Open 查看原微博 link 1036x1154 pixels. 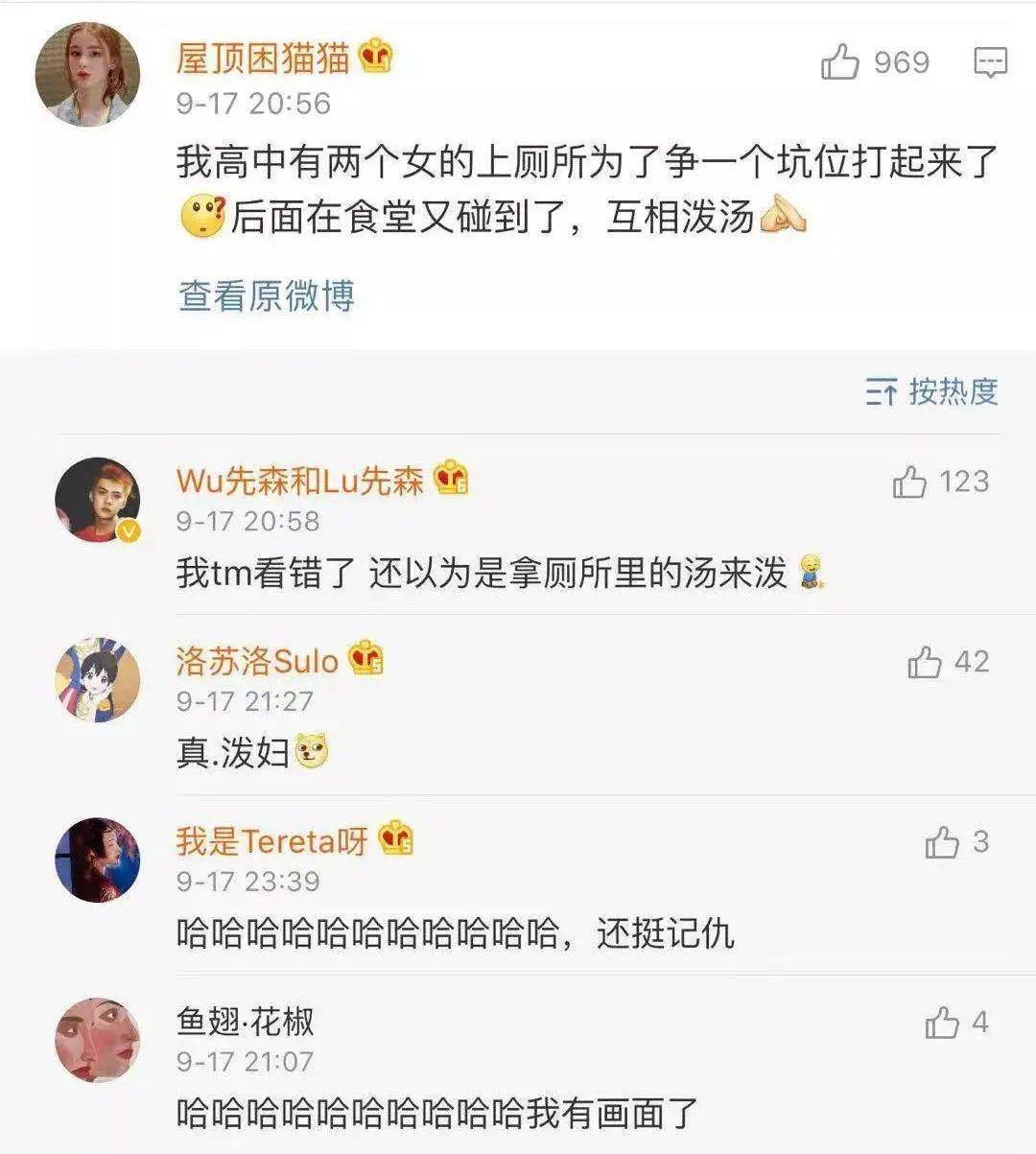click(266, 295)
